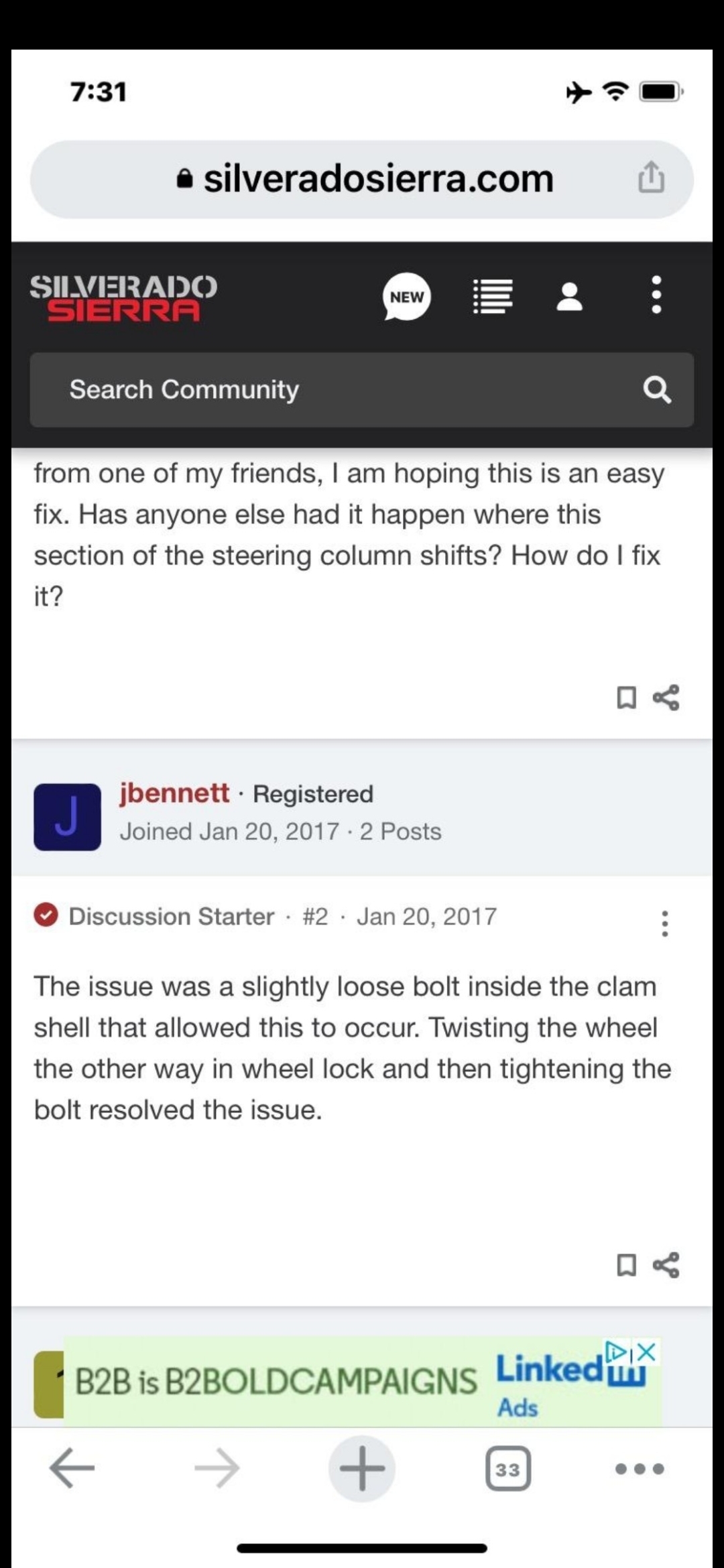The height and width of the screenshot is (1568, 724).
Task: Show the 33 open tabs
Action: click(x=507, y=1469)
